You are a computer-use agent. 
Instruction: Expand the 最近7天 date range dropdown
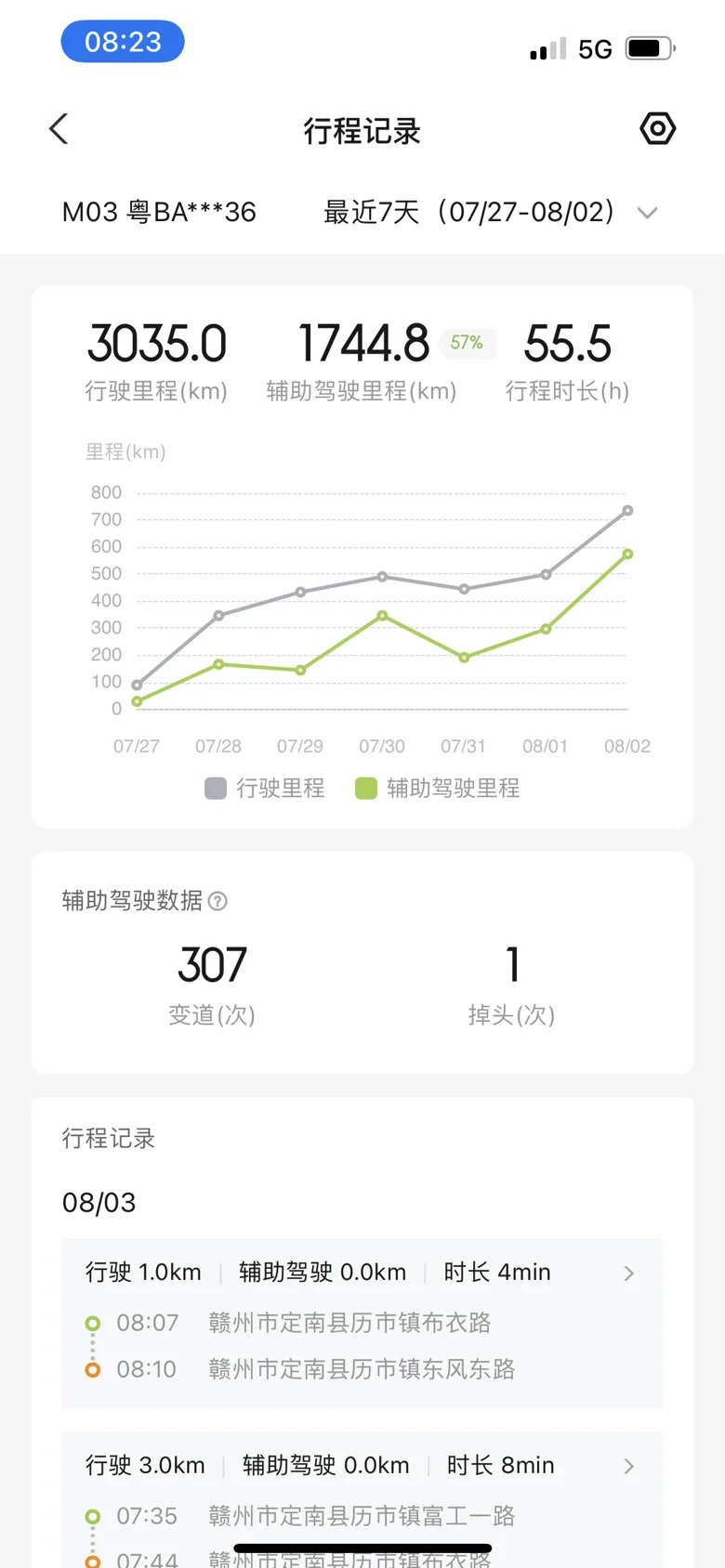point(490,212)
